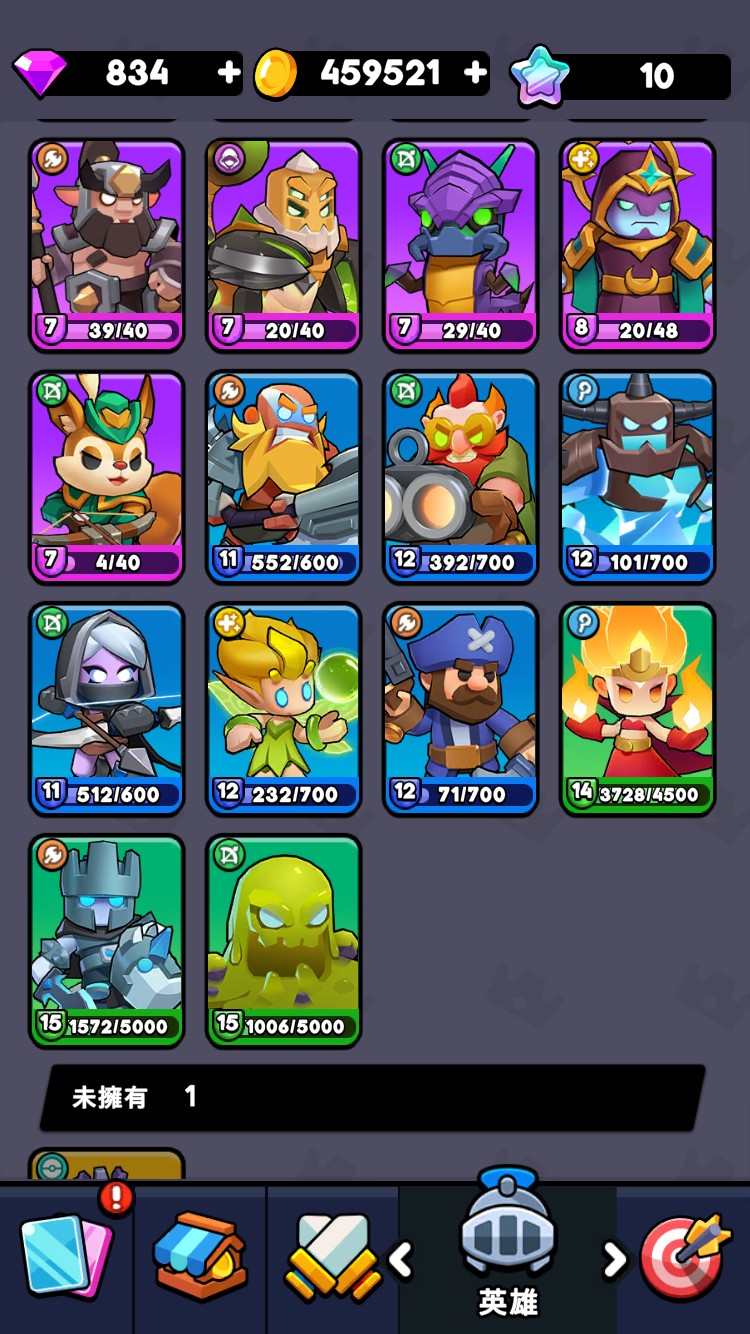
Task: Open the red-haired cannon hero card 392/700
Action: pyautogui.click(x=461, y=477)
